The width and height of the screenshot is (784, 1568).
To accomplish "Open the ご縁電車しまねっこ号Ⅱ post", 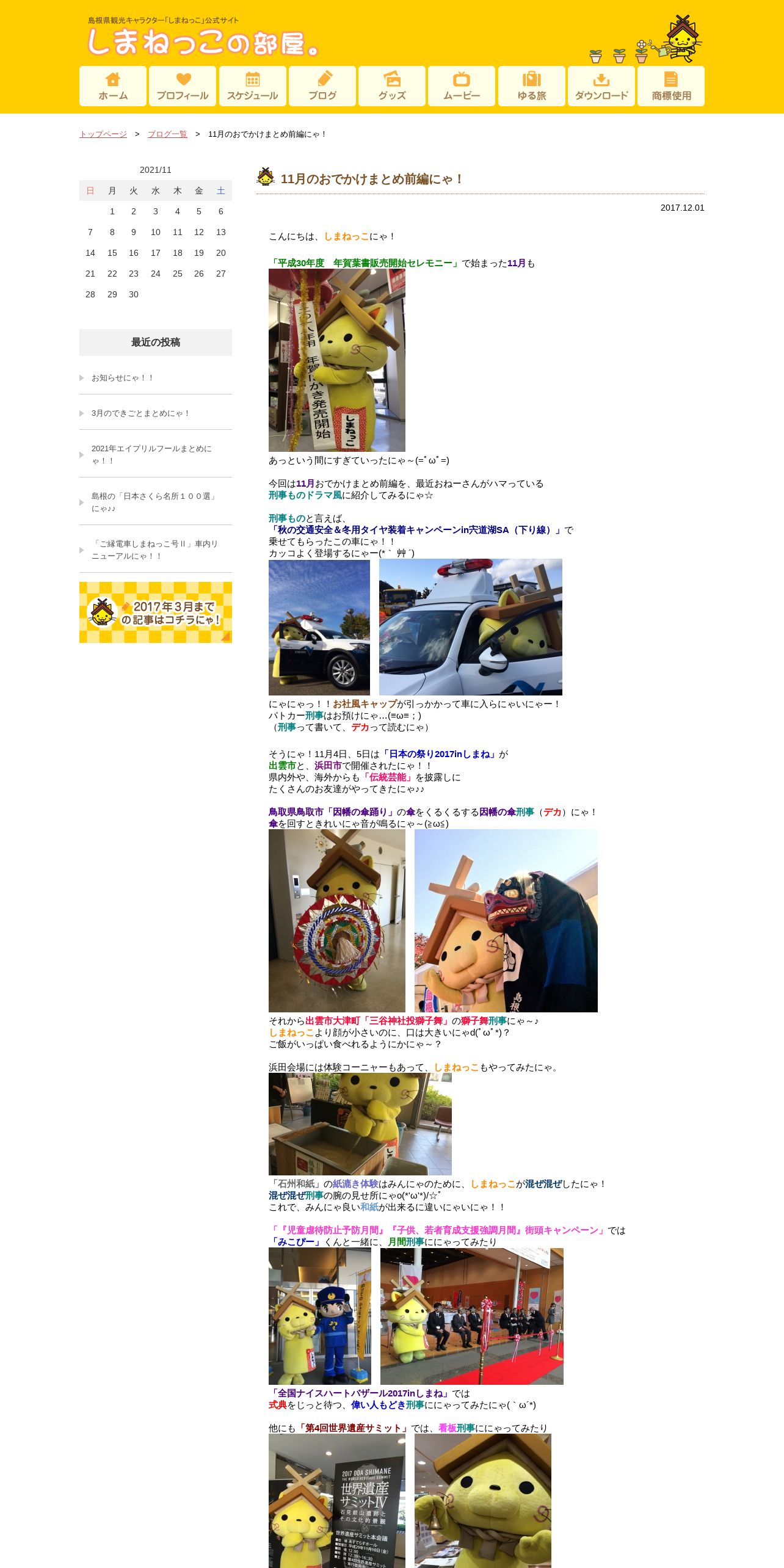I will tap(156, 550).
